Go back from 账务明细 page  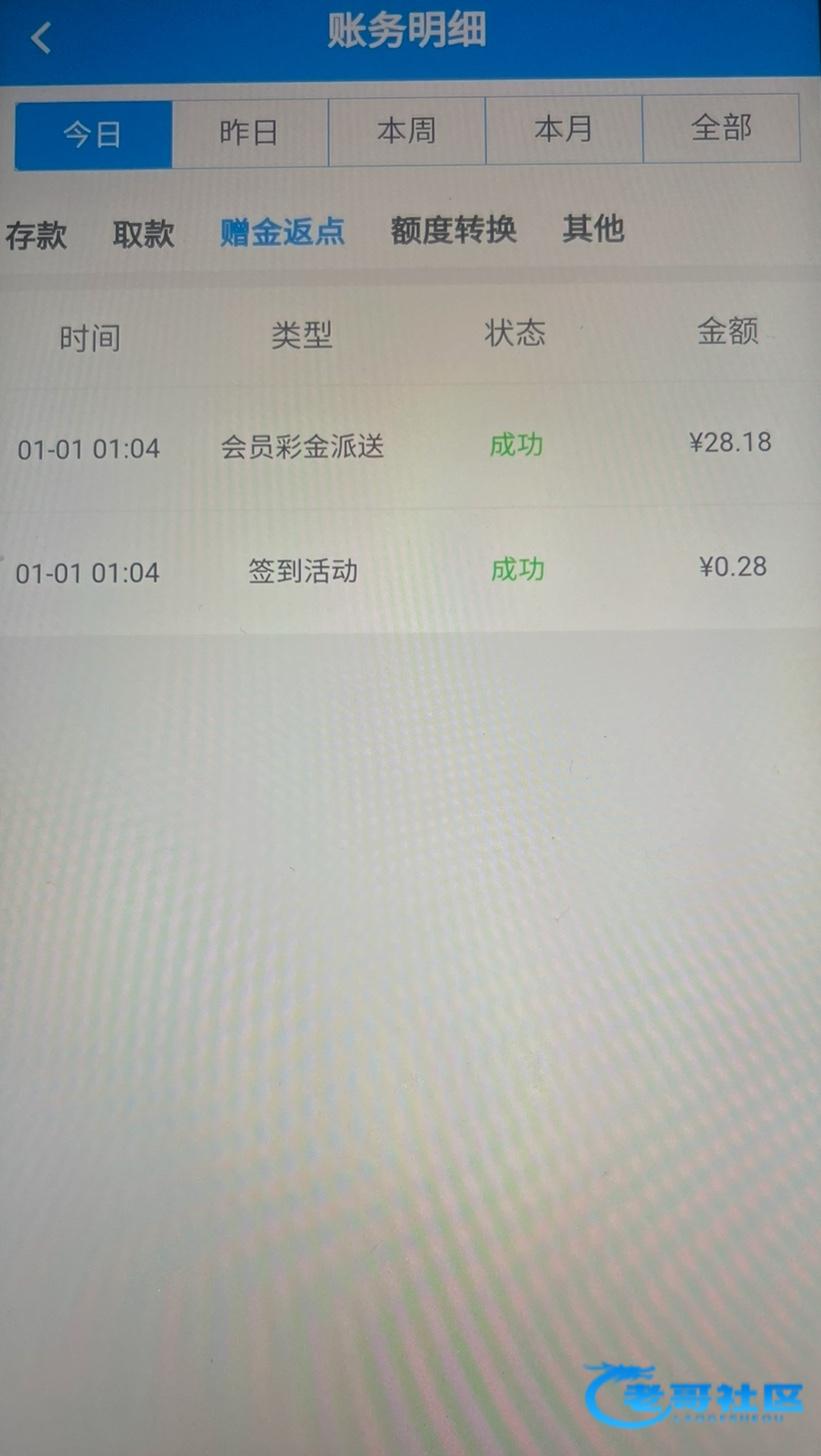[x=40, y=38]
